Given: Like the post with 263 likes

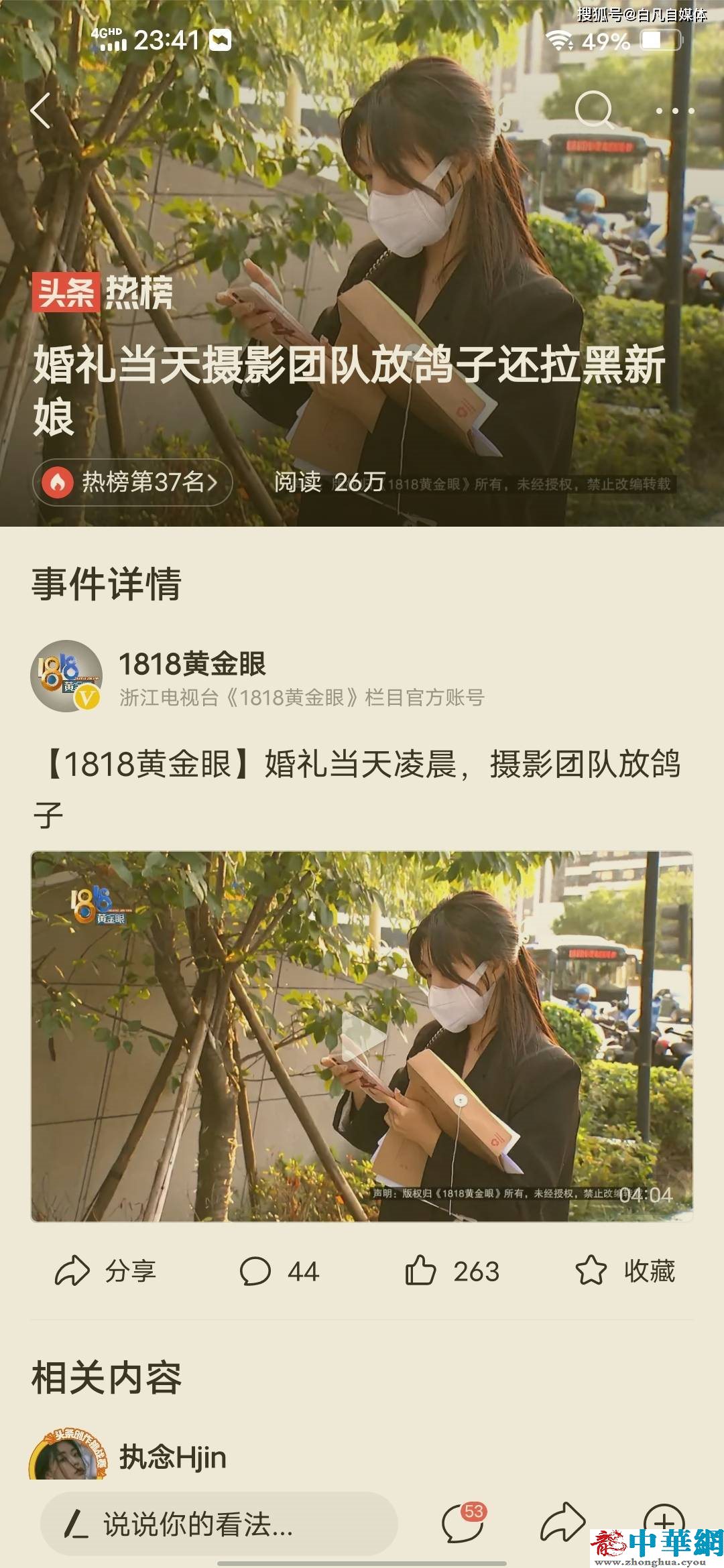Looking at the screenshot, I should (x=452, y=1271).
